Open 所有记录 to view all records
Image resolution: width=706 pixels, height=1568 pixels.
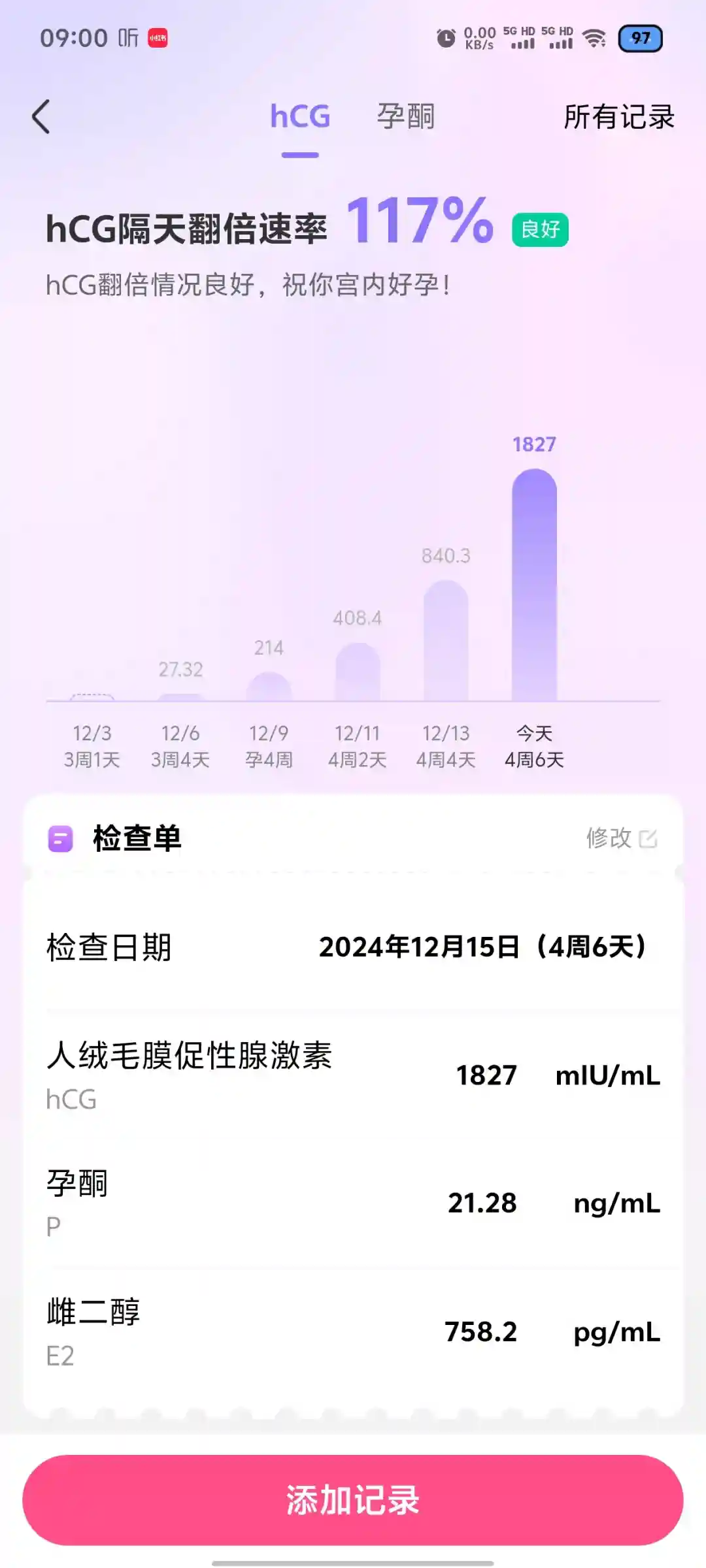click(x=618, y=117)
